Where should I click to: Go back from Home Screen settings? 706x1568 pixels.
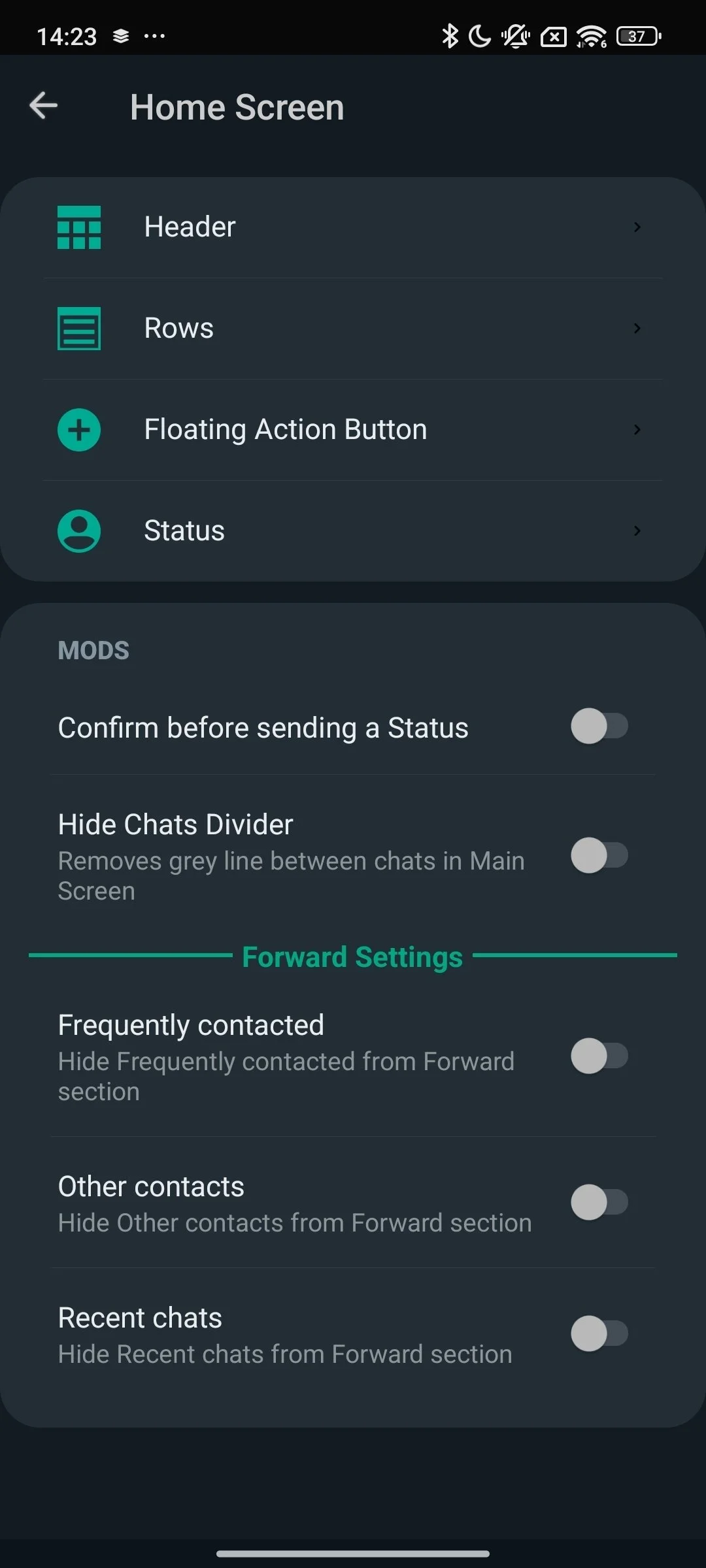click(x=44, y=106)
